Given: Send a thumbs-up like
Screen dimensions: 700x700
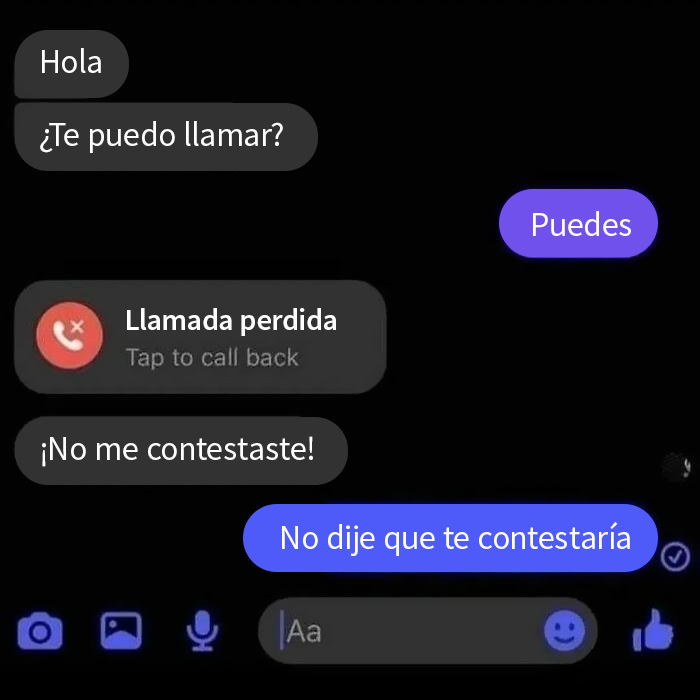Looking at the screenshot, I should tap(655, 631).
